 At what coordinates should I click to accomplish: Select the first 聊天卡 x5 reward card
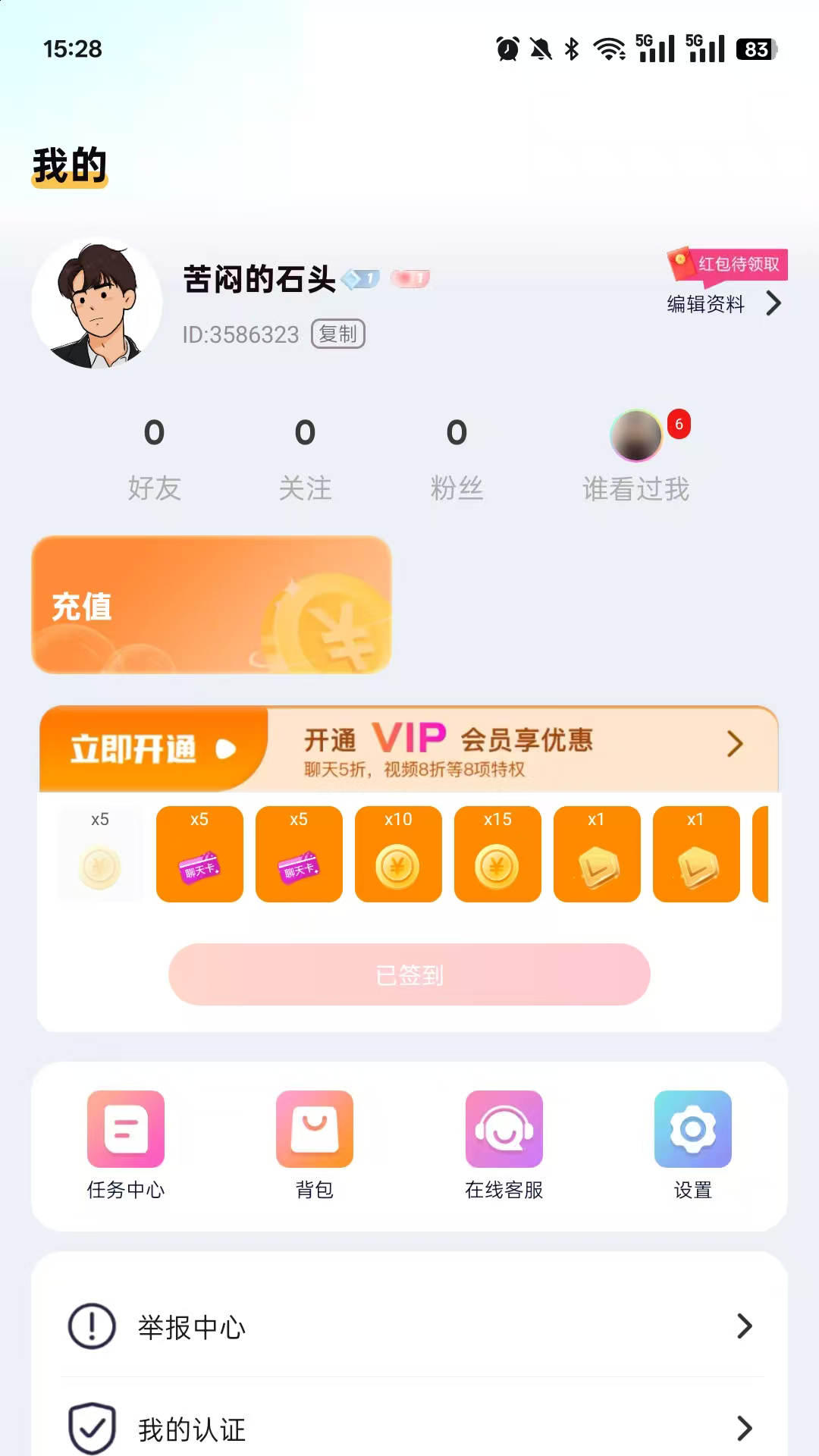coord(199,855)
